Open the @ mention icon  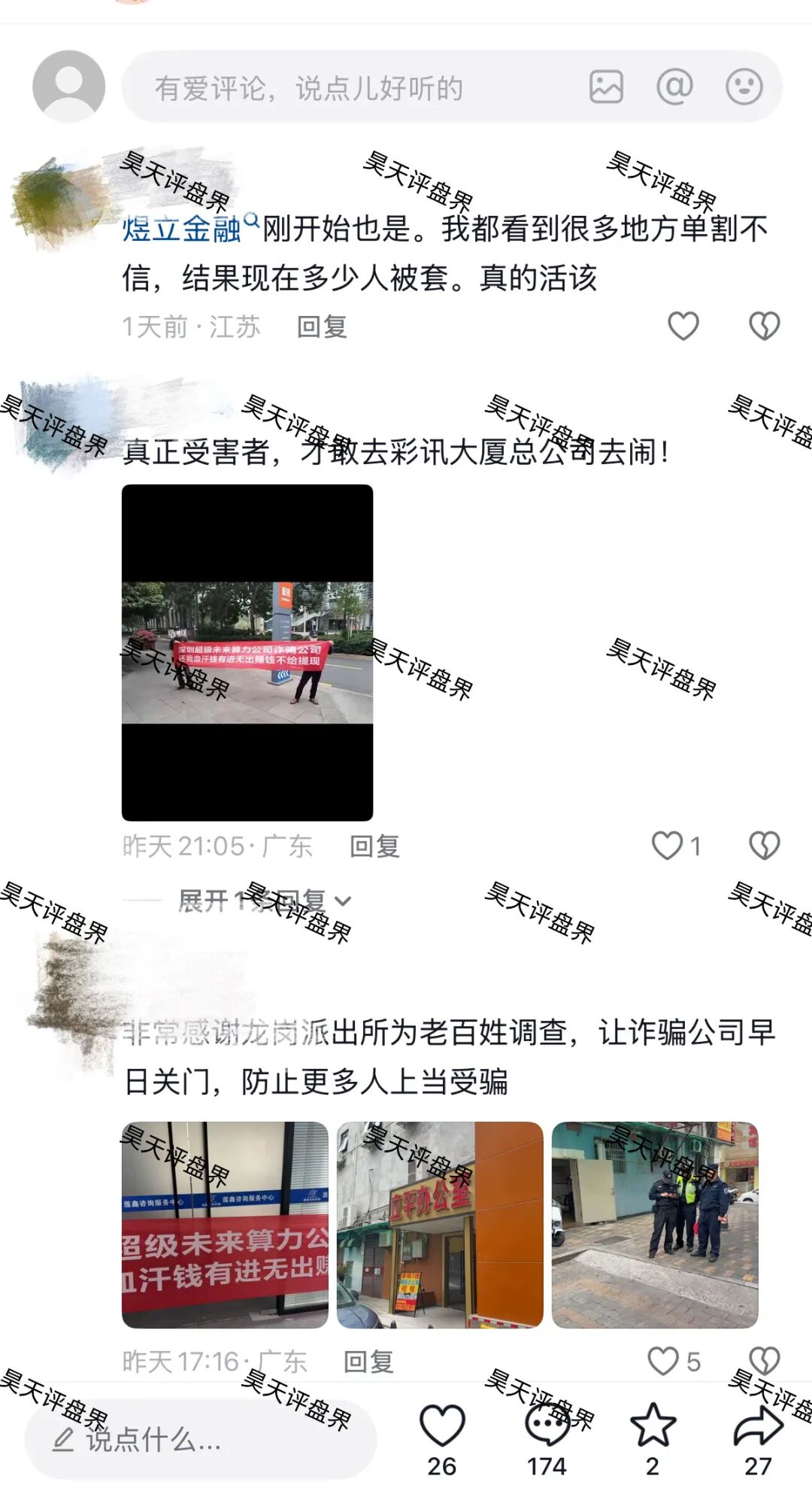674,87
